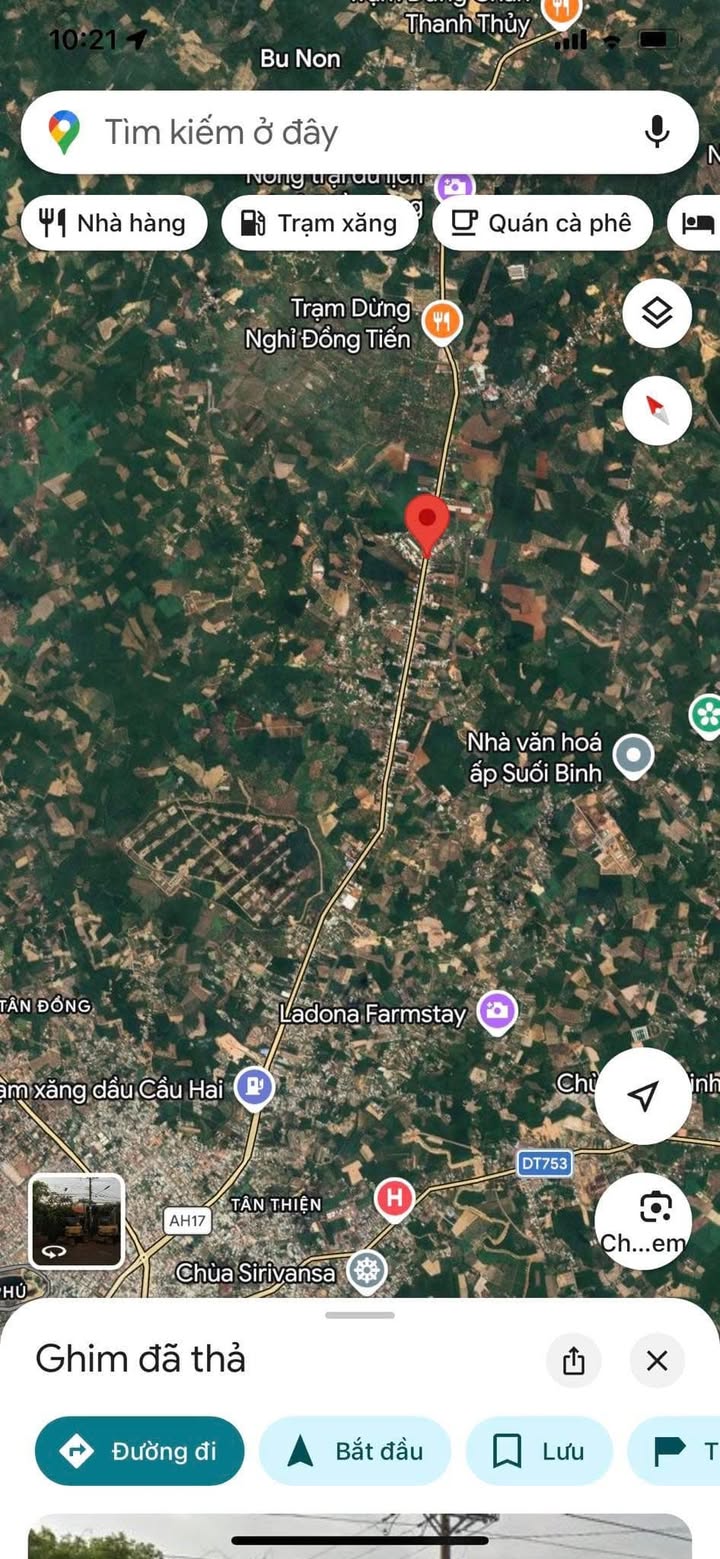Reset map orientation with the compass

[x=657, y=410]
